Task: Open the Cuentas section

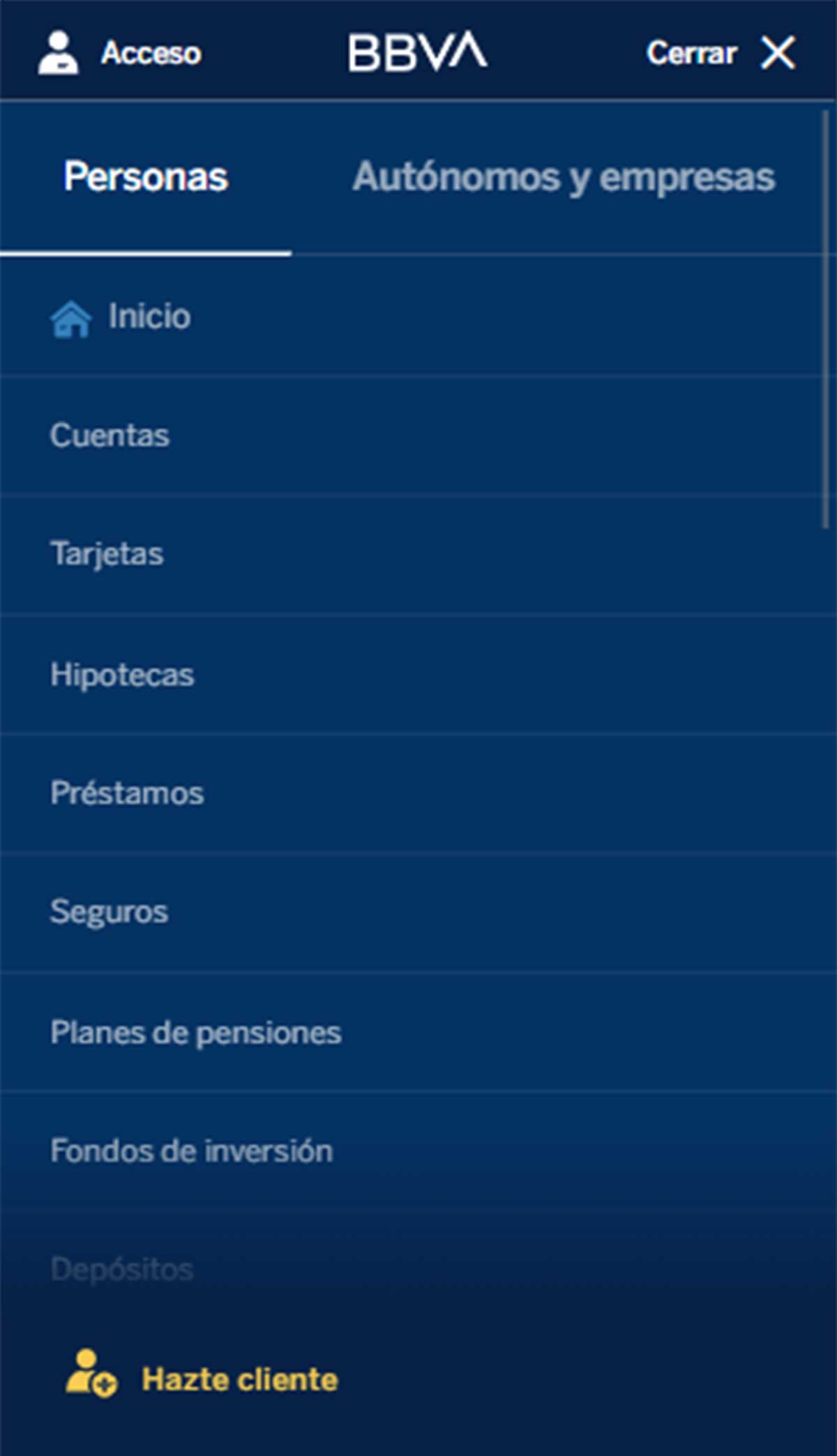Action: (110, 436)
